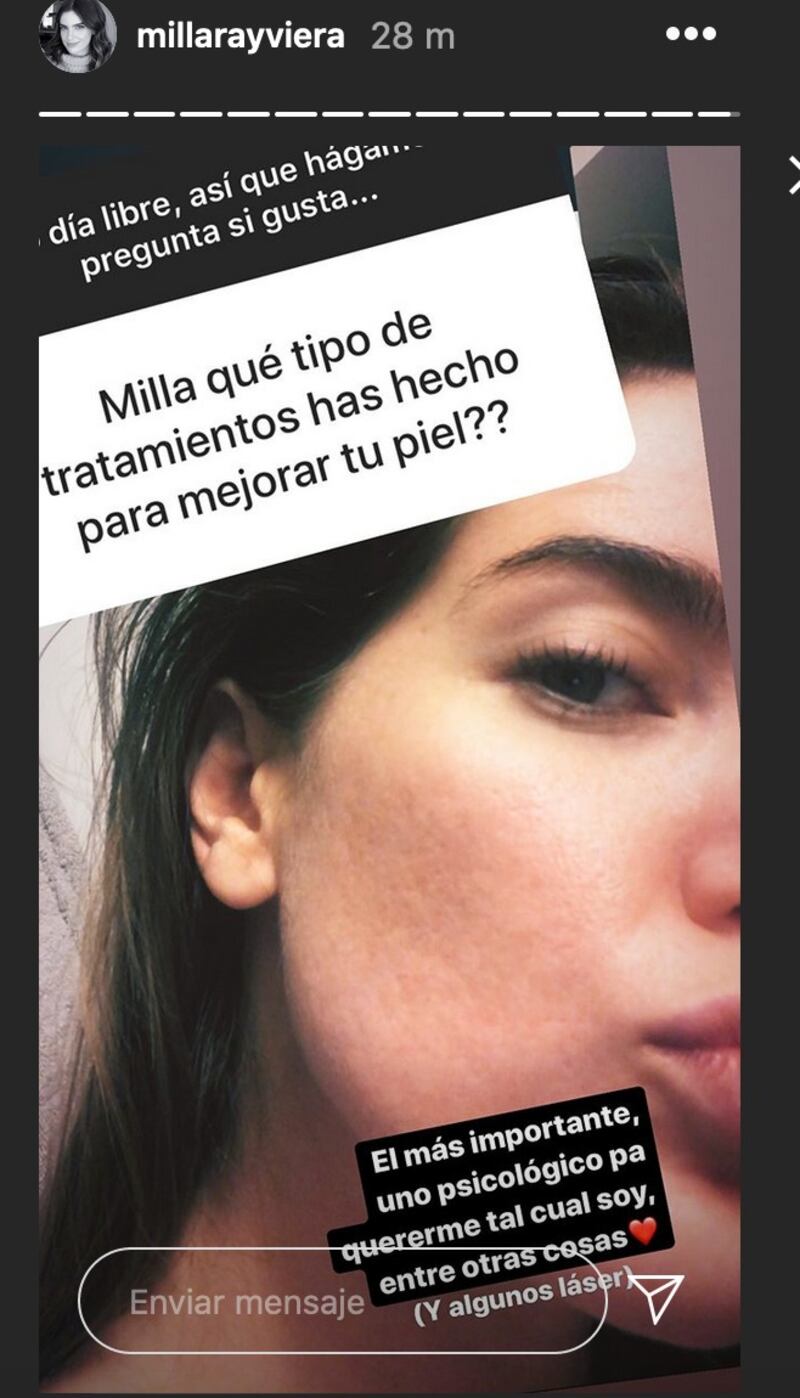
Task: Share story via paper plane icon
Action: pos(660,1297)
